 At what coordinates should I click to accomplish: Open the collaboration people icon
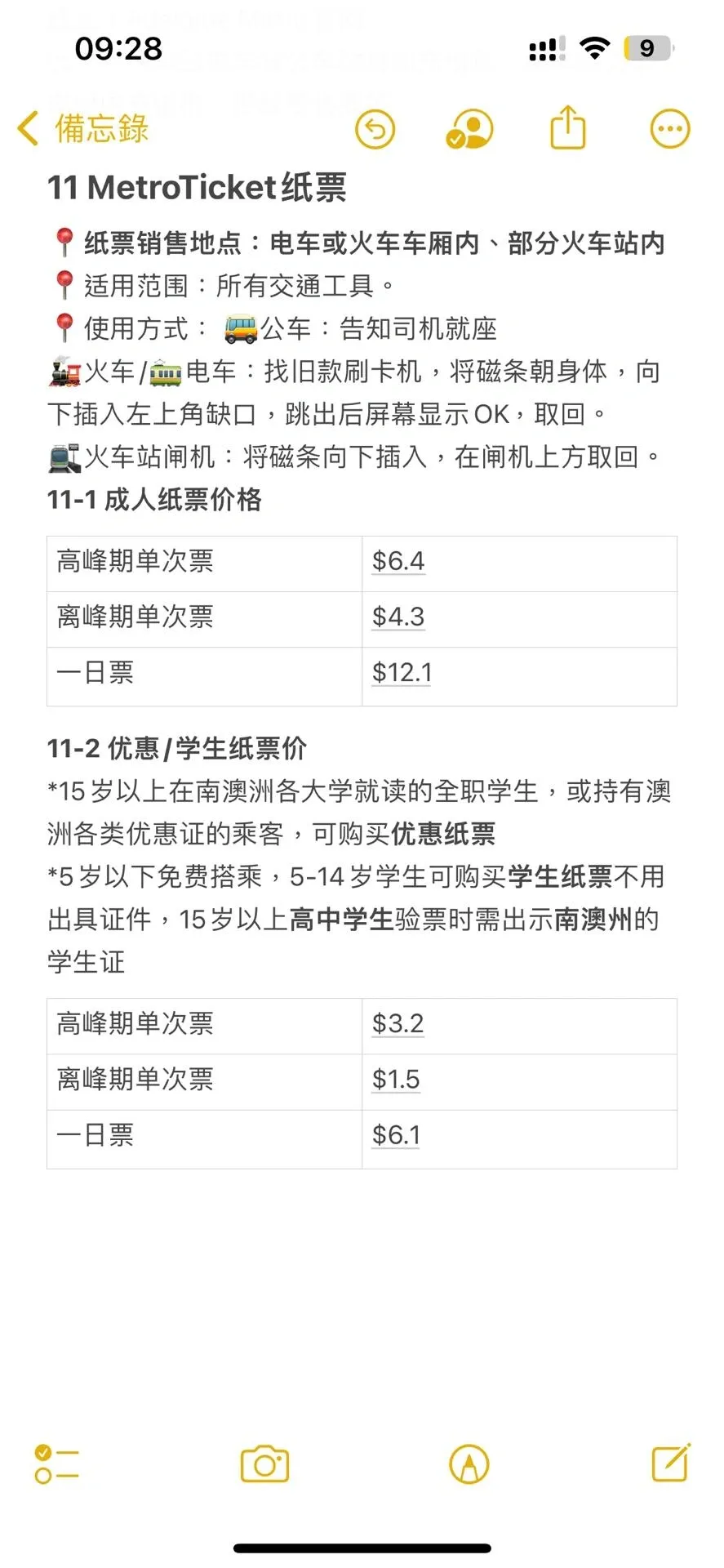(470, 129)
